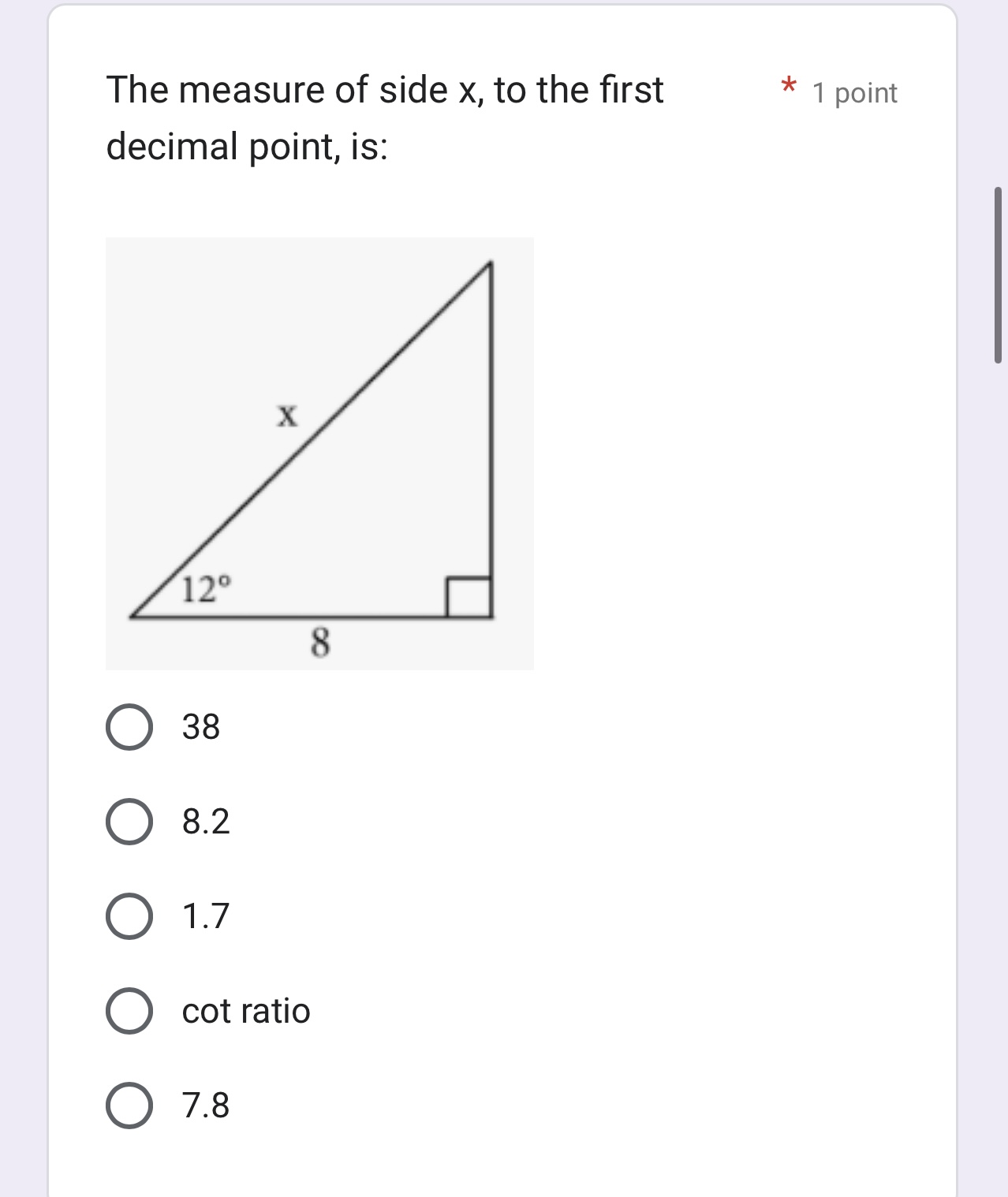
Task: Click the text label next to answer 38
Action: [200, 727]
